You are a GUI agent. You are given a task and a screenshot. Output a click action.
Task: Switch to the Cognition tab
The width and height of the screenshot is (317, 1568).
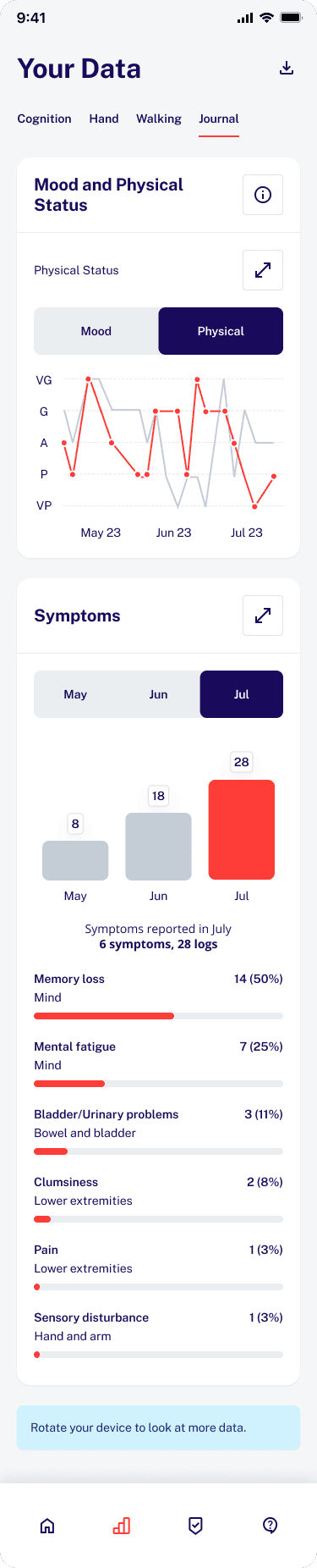(x=44, y=119)
